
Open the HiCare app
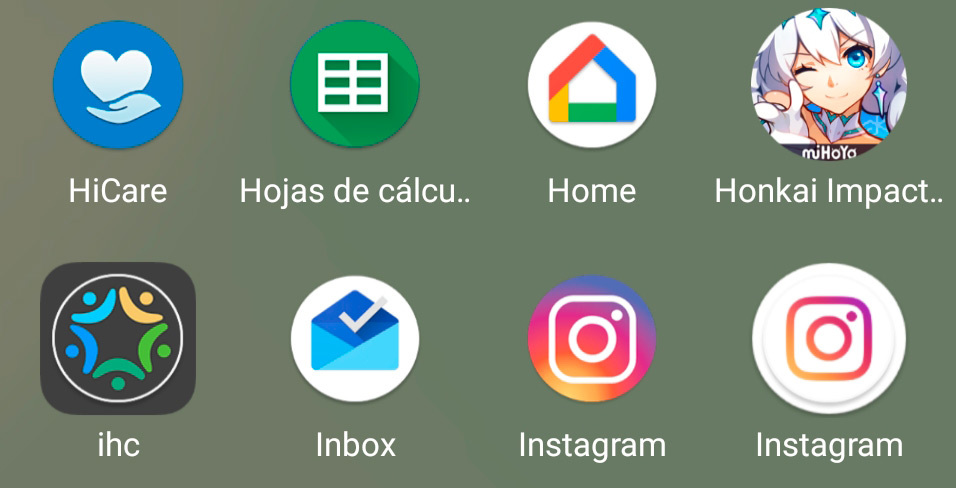(118, 85)
